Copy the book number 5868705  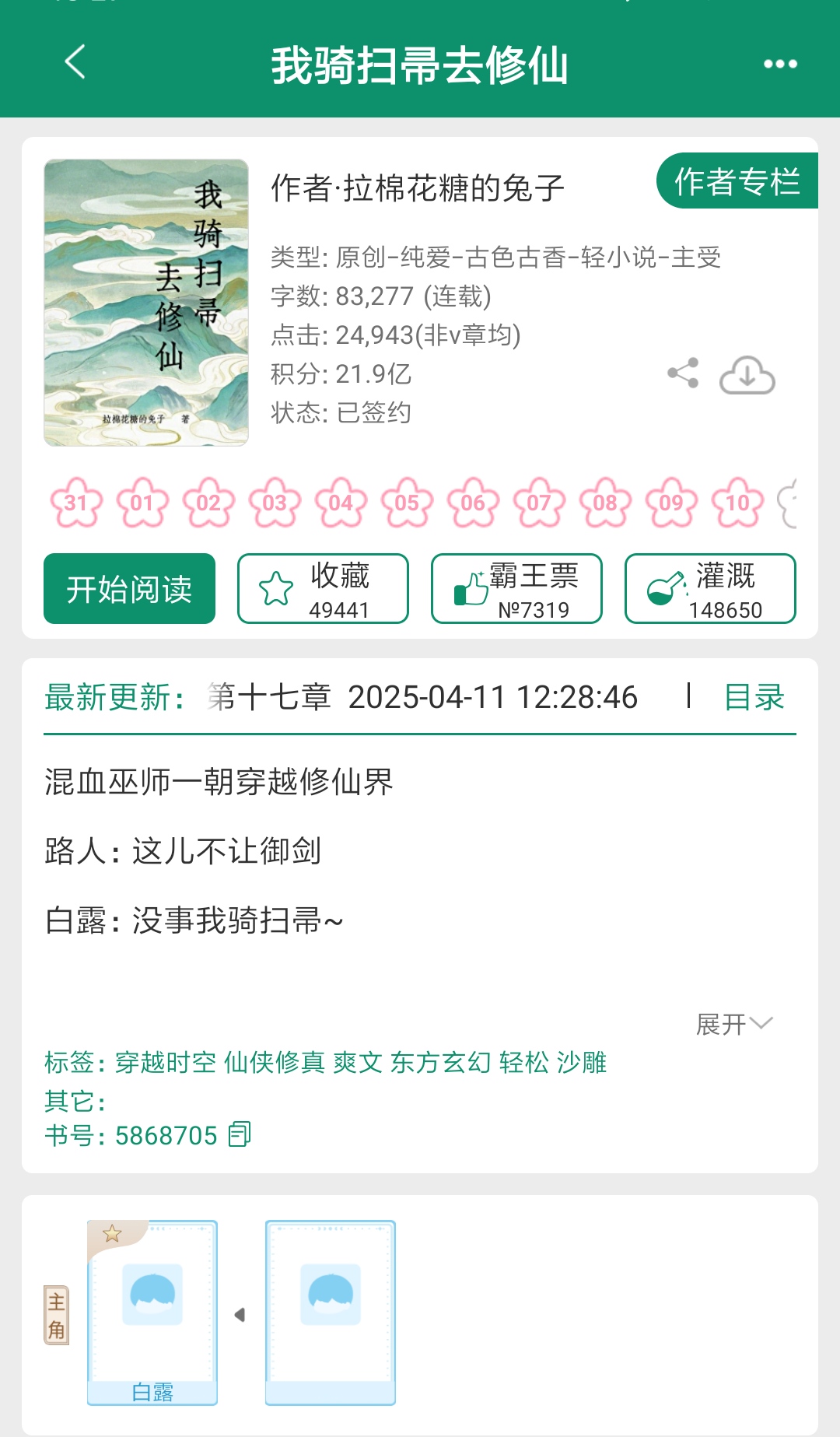click(240, 1135)
